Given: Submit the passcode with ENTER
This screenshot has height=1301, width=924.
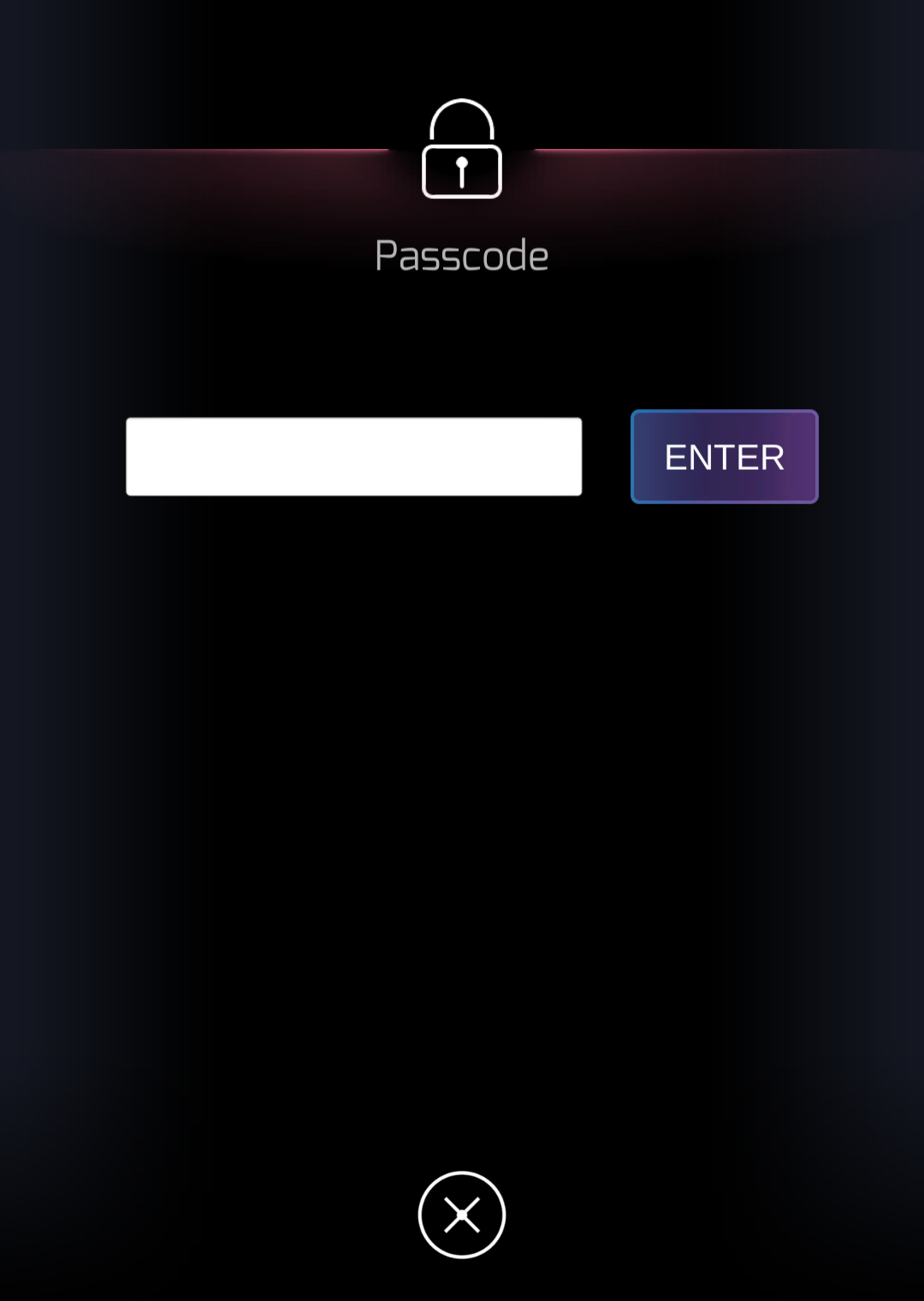Looking at the screenshot, I should coord(725,457).
